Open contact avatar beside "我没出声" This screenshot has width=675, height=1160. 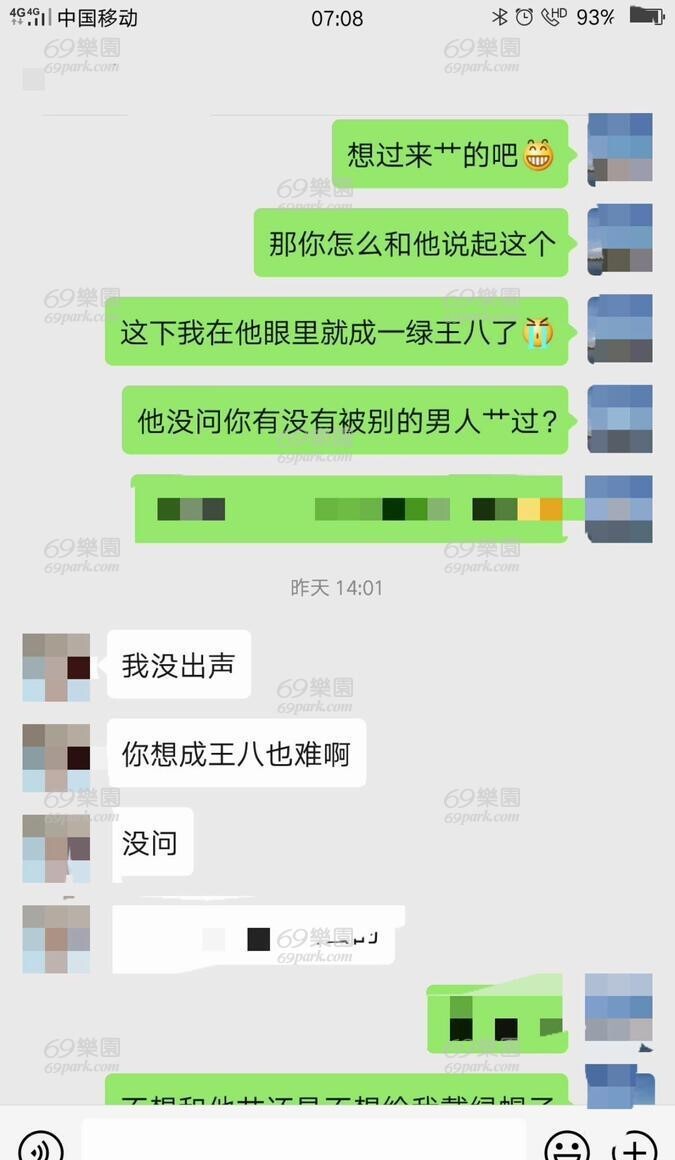click(x=56, y=667)
